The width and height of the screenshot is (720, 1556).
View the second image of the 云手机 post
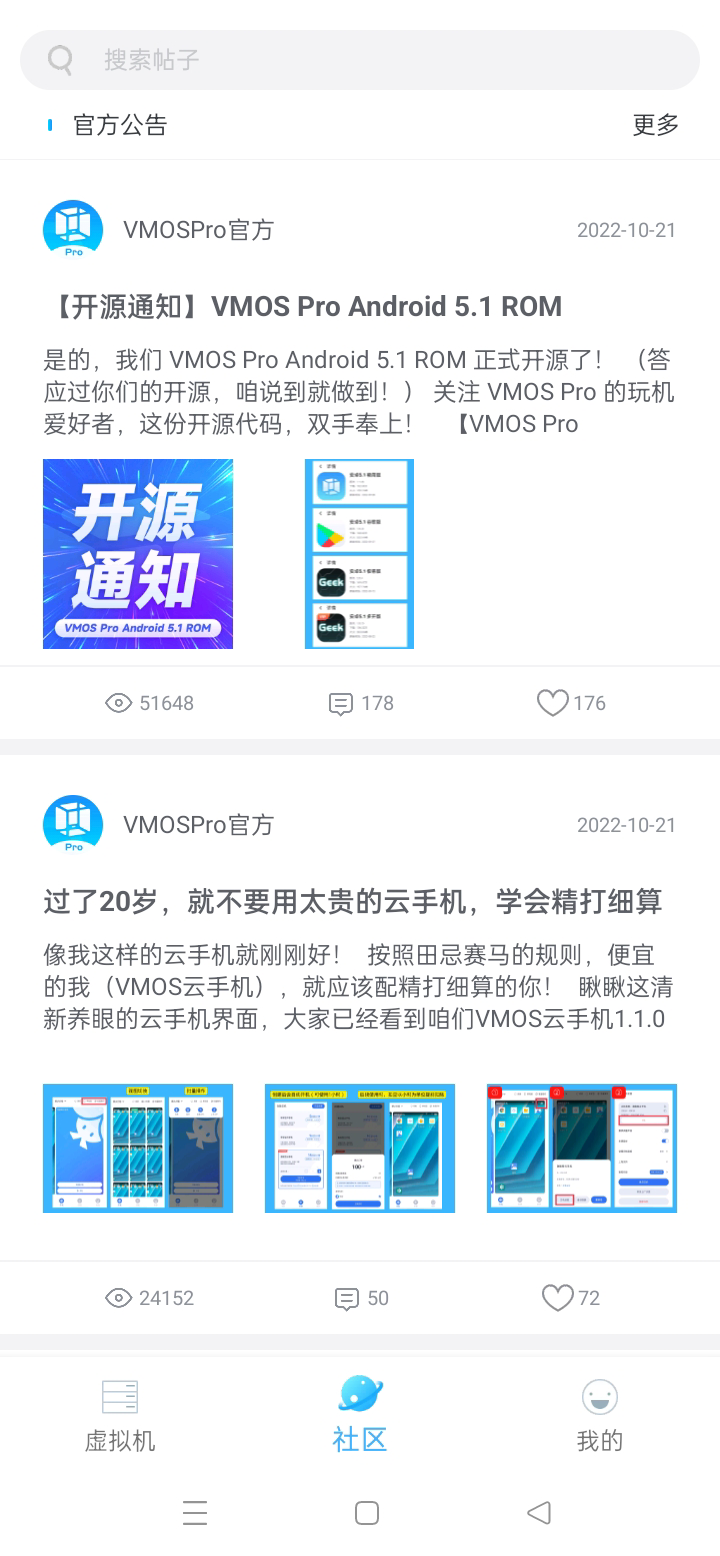[x=360, y=1148]
